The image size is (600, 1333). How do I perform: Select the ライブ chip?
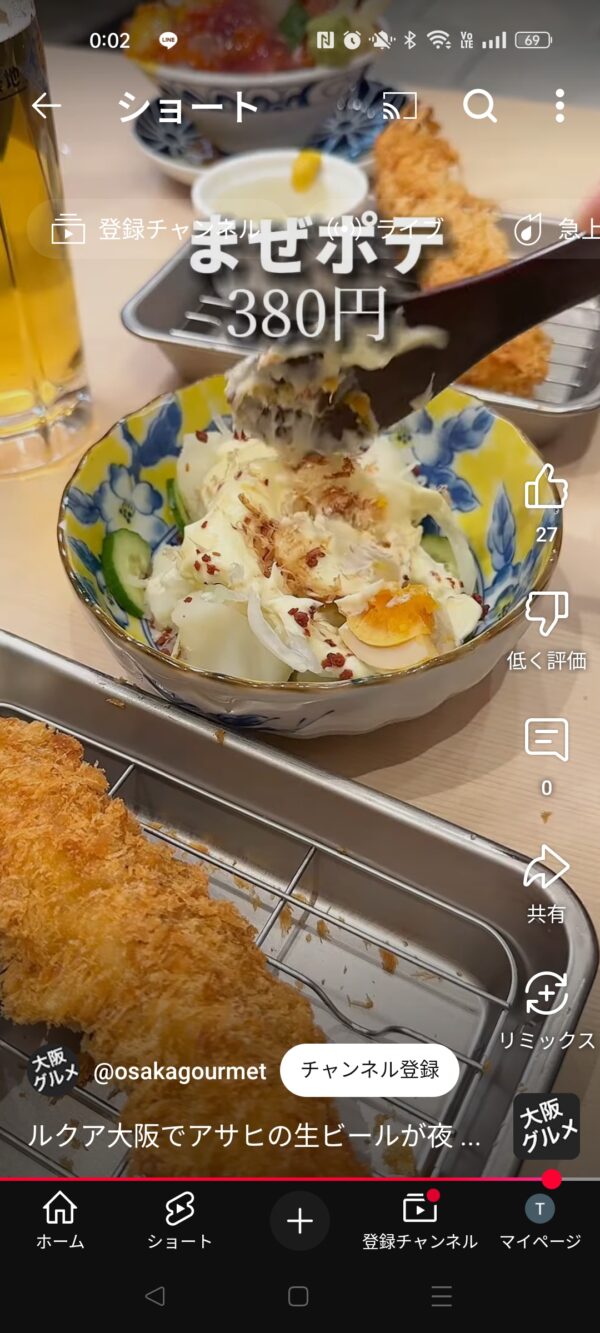click(385, 230)
